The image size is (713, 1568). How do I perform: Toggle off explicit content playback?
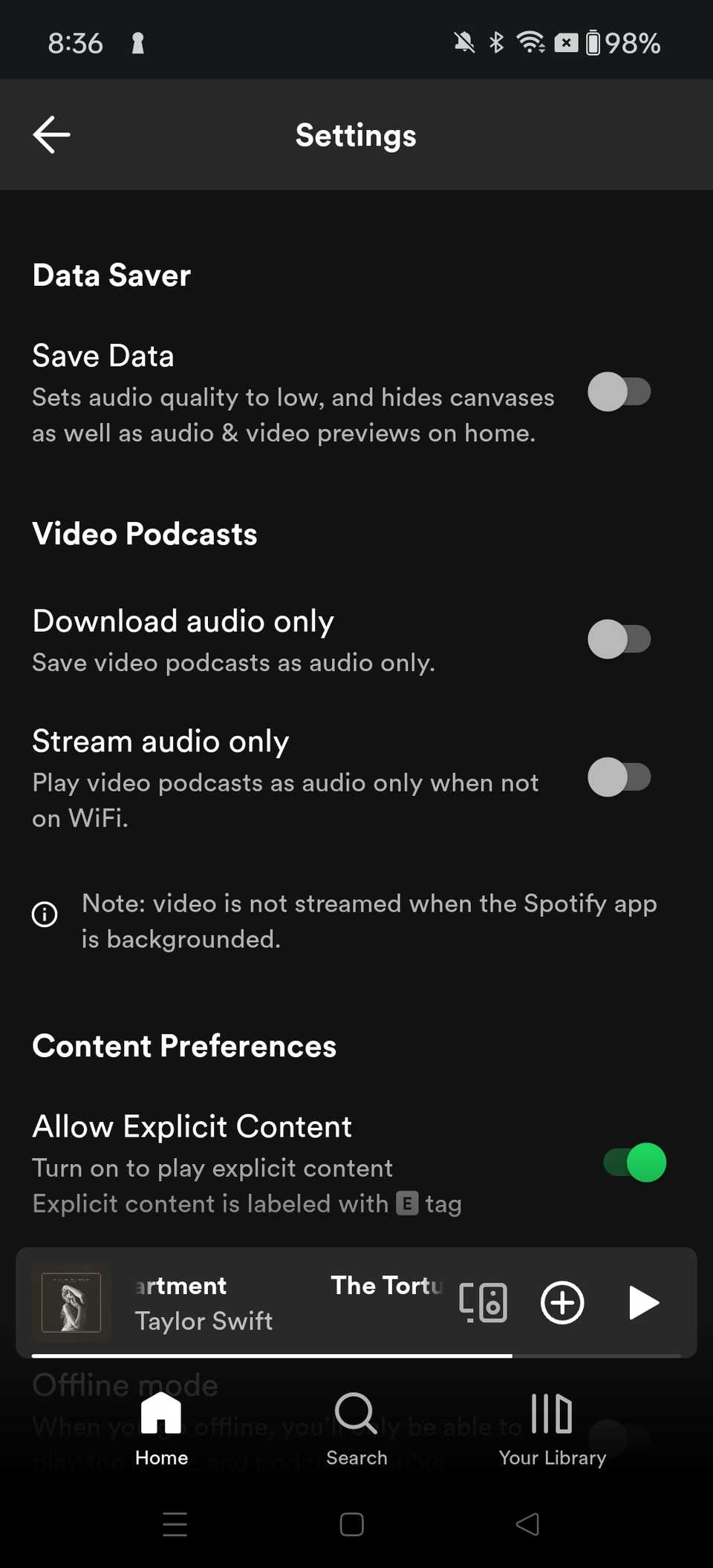click(632, 1163)
